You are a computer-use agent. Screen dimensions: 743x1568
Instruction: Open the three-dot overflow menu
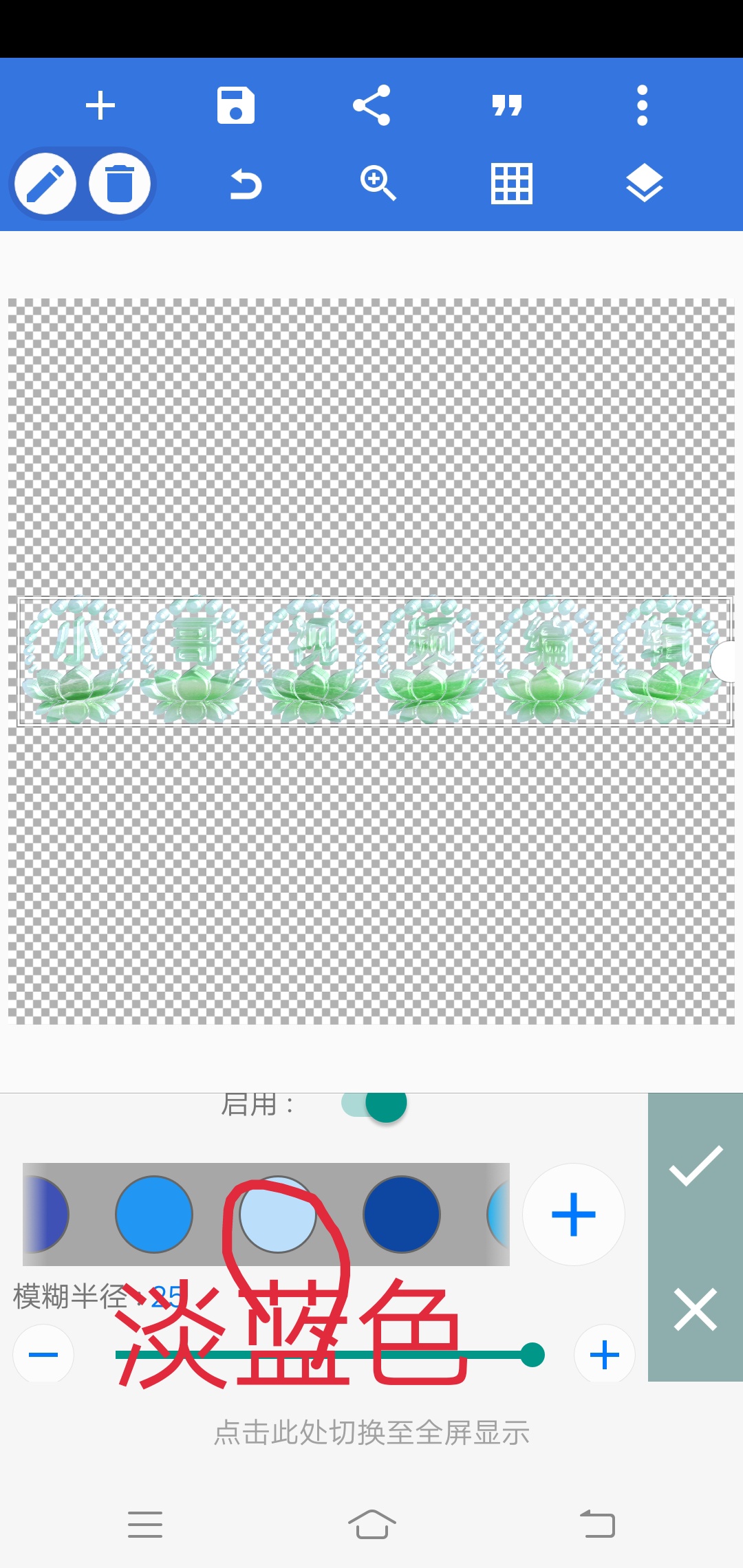coord(641,105)
